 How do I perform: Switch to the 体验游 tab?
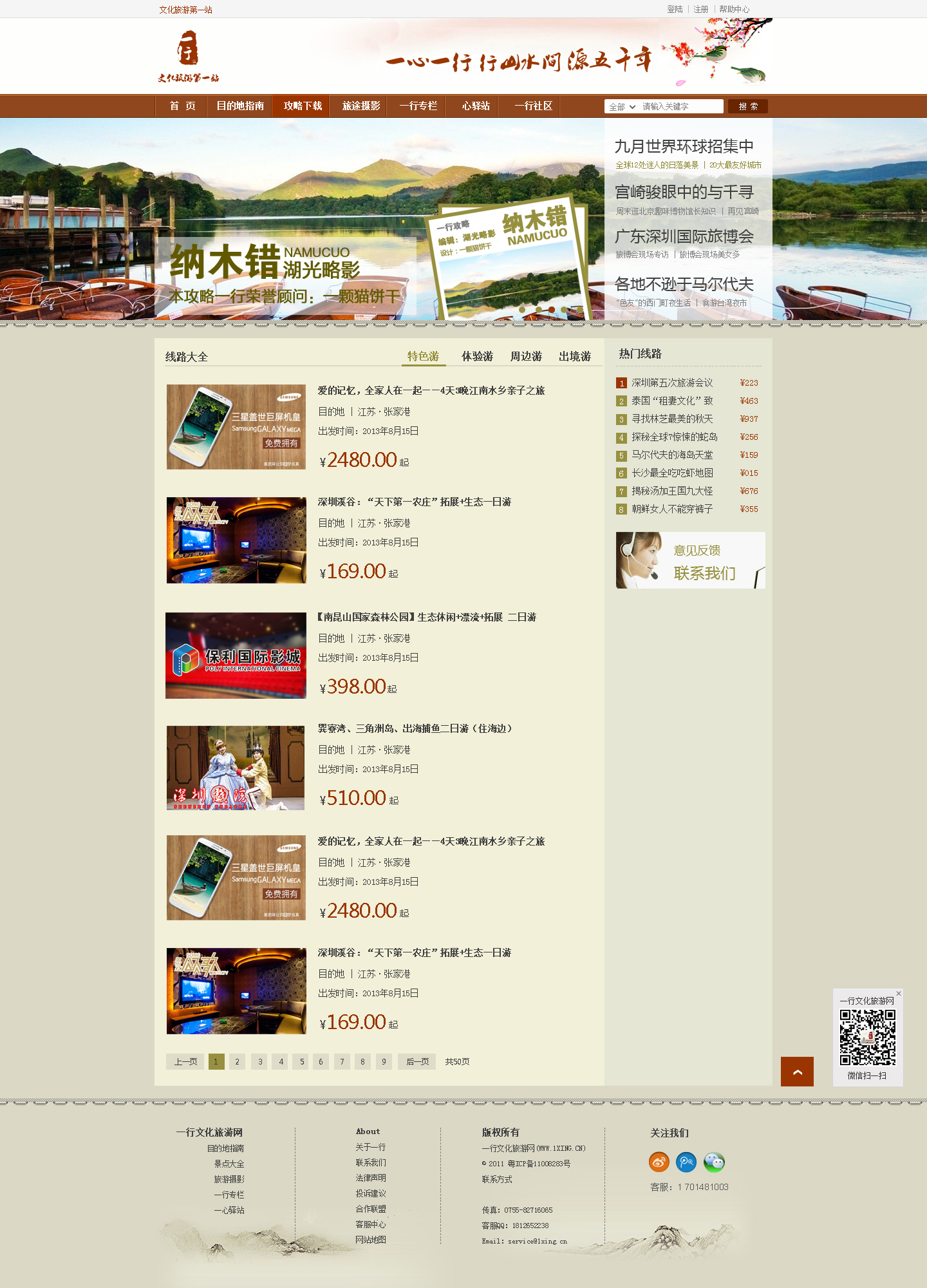pyautogui.click(x=477, y=356)
